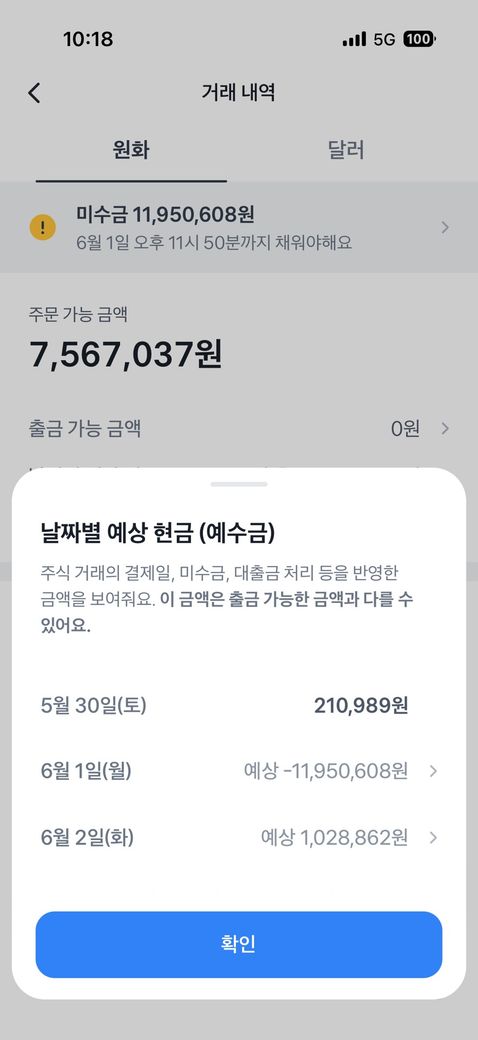Select the 원화 tab
Viewport: 478px width, 1040px height.
point(131,151)
